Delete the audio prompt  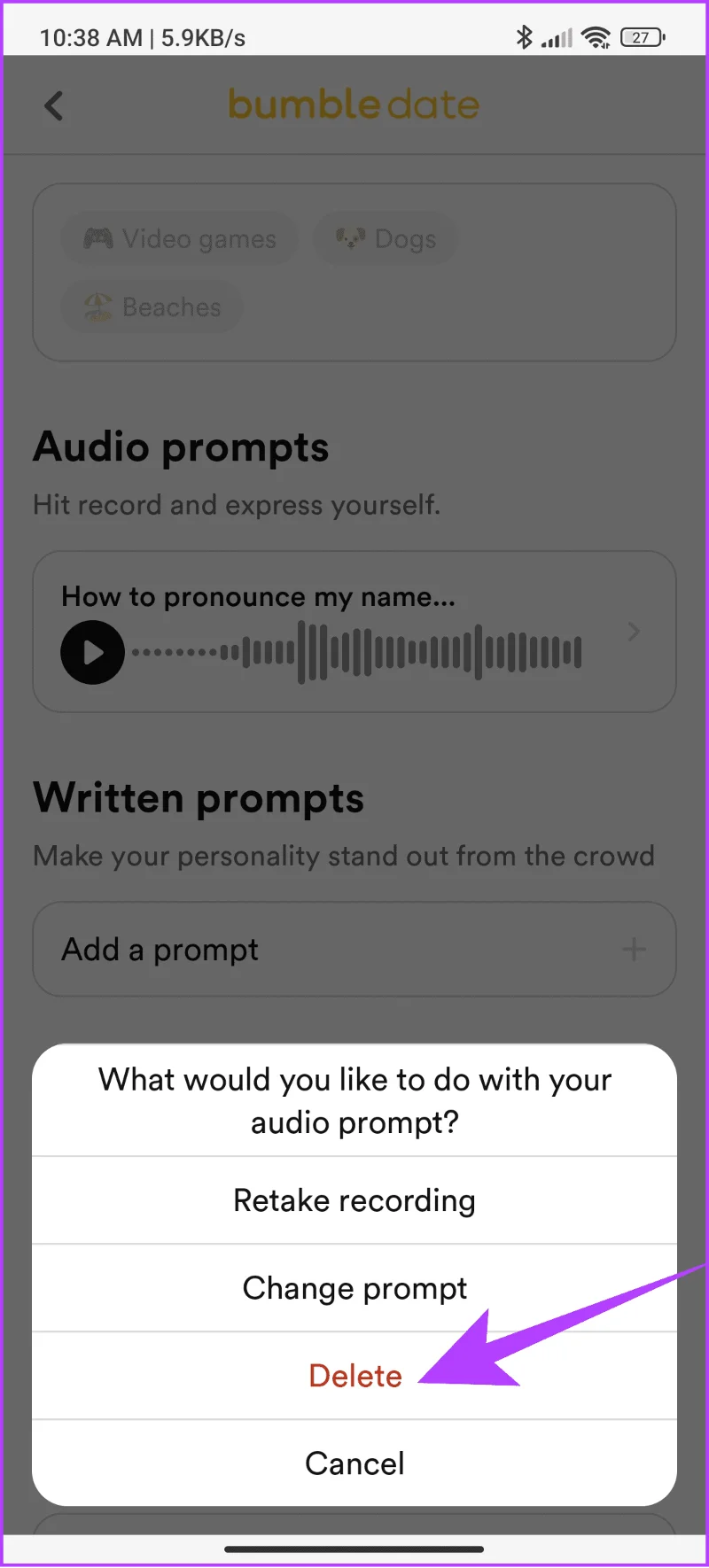(x=354, y=1376)
